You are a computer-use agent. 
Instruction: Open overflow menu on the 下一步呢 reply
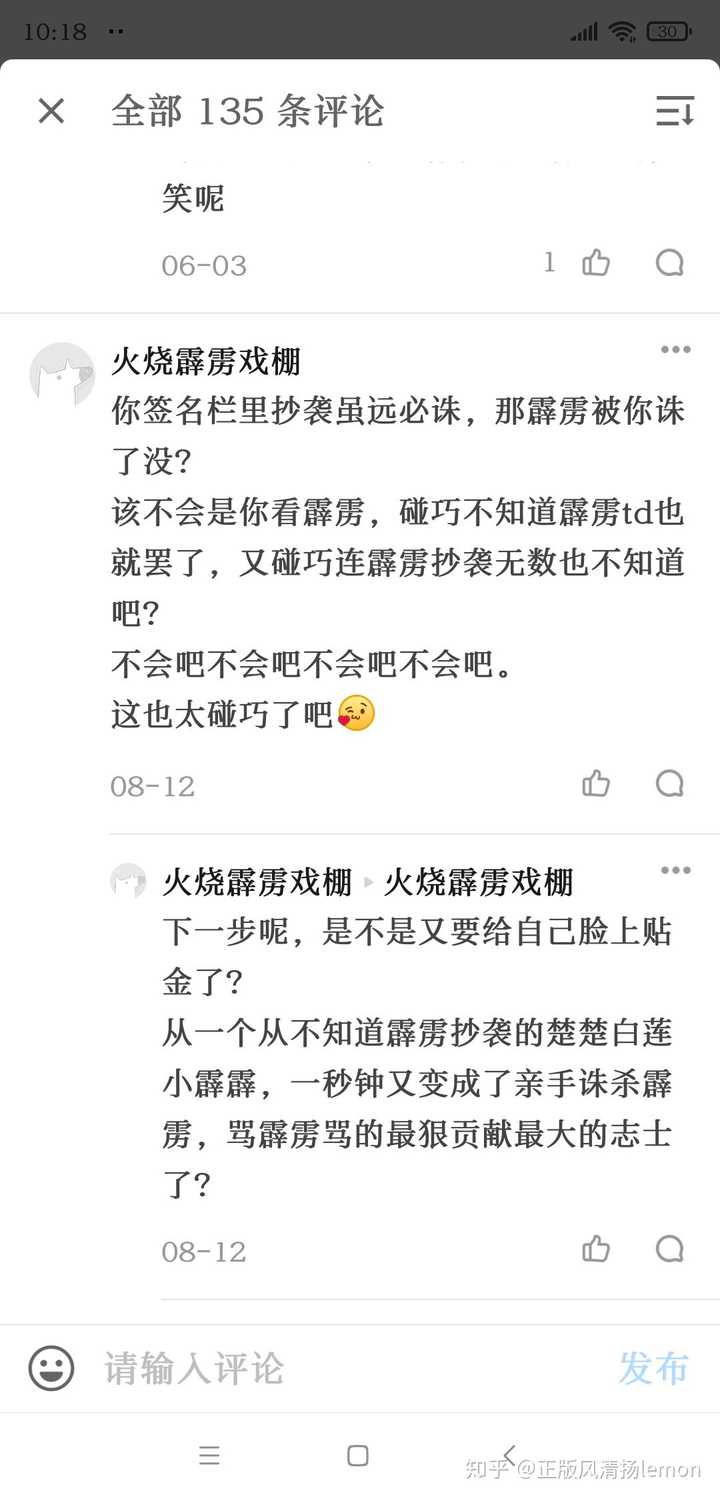(x=676, y=871)
